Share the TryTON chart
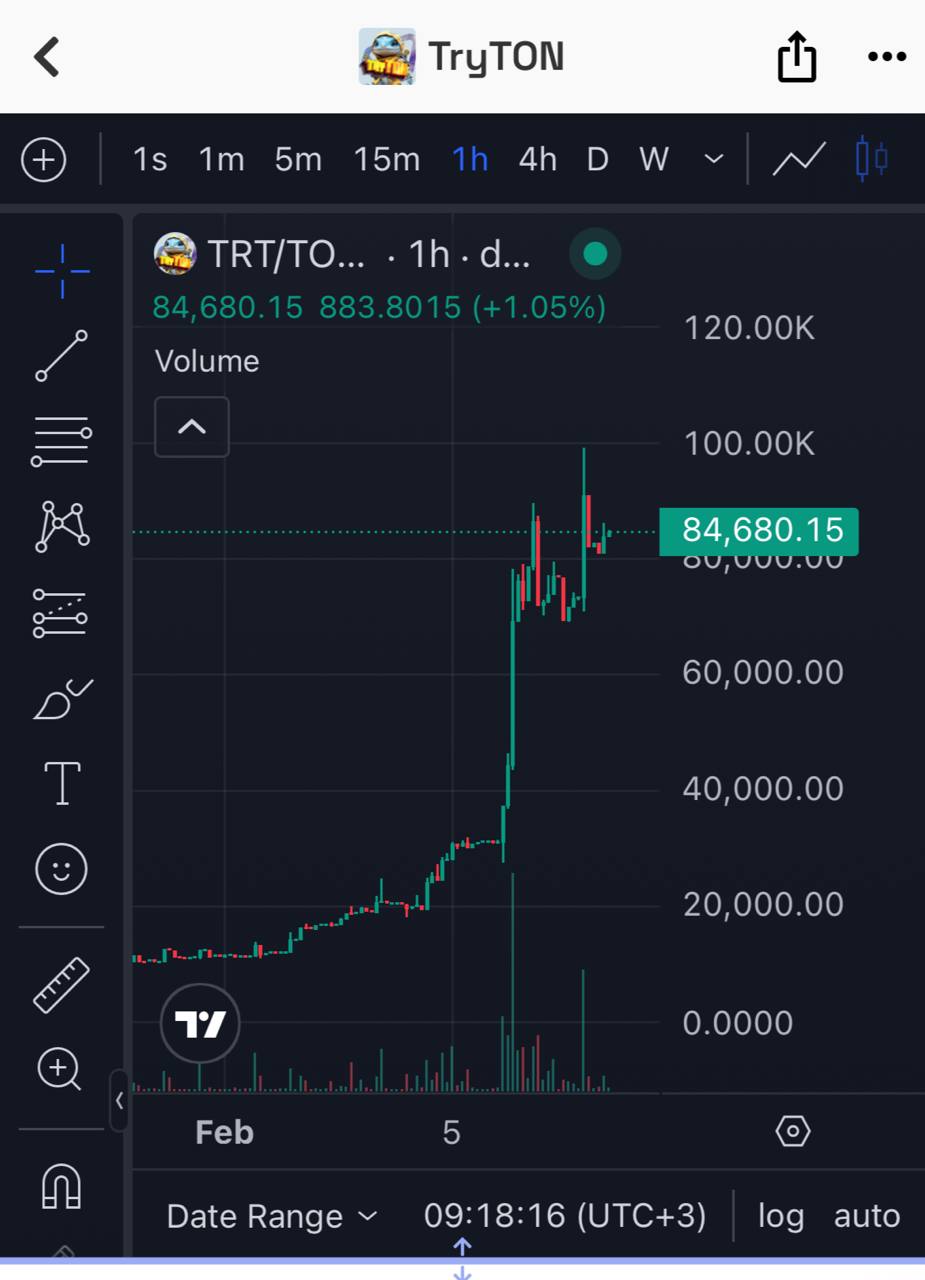Image resolution: width=925 pixels, height=1280 pixels. 796,56
